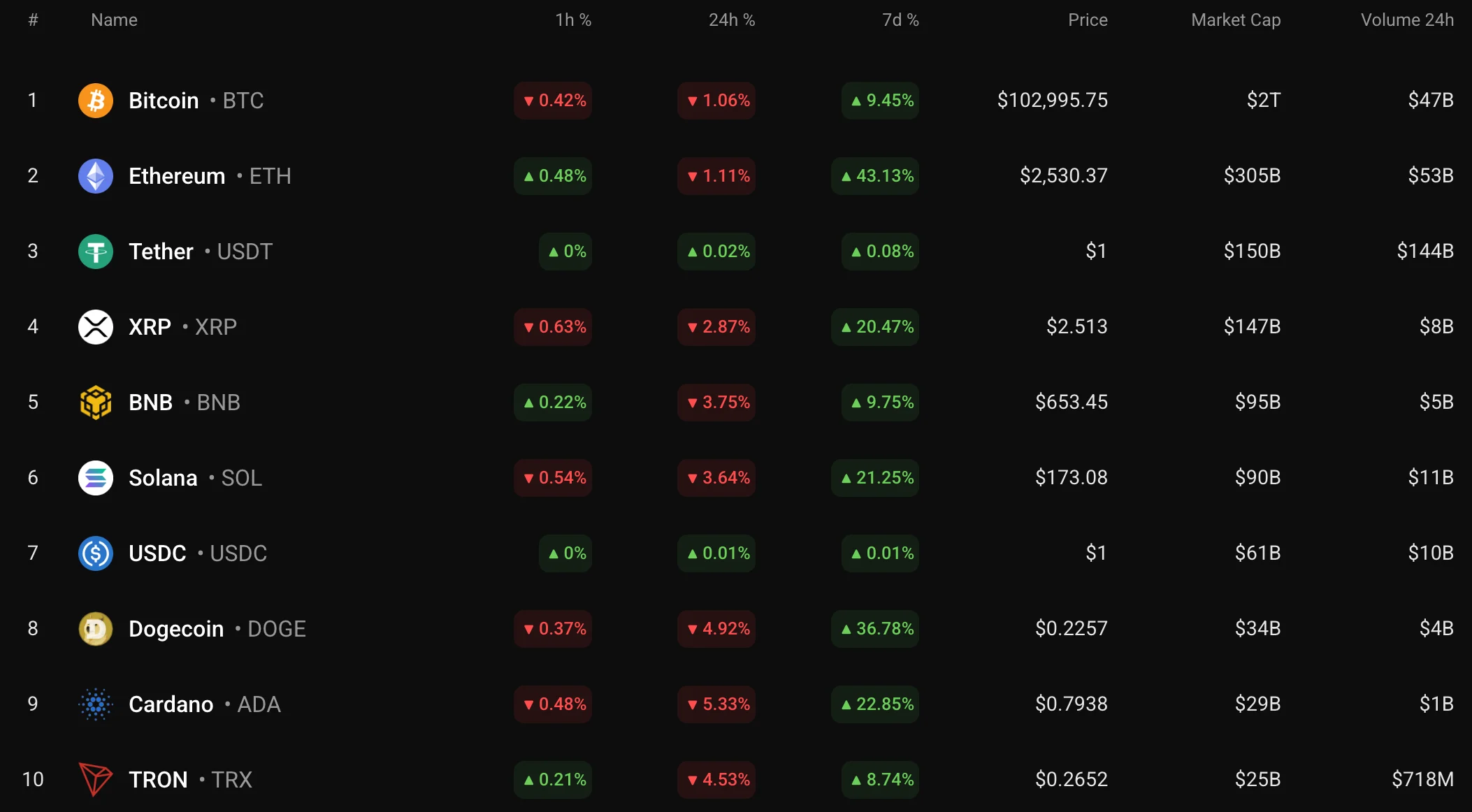Open the BNB listing
Image resolution: width=1472 pixels, height=812 pixels.
(150, 403)
